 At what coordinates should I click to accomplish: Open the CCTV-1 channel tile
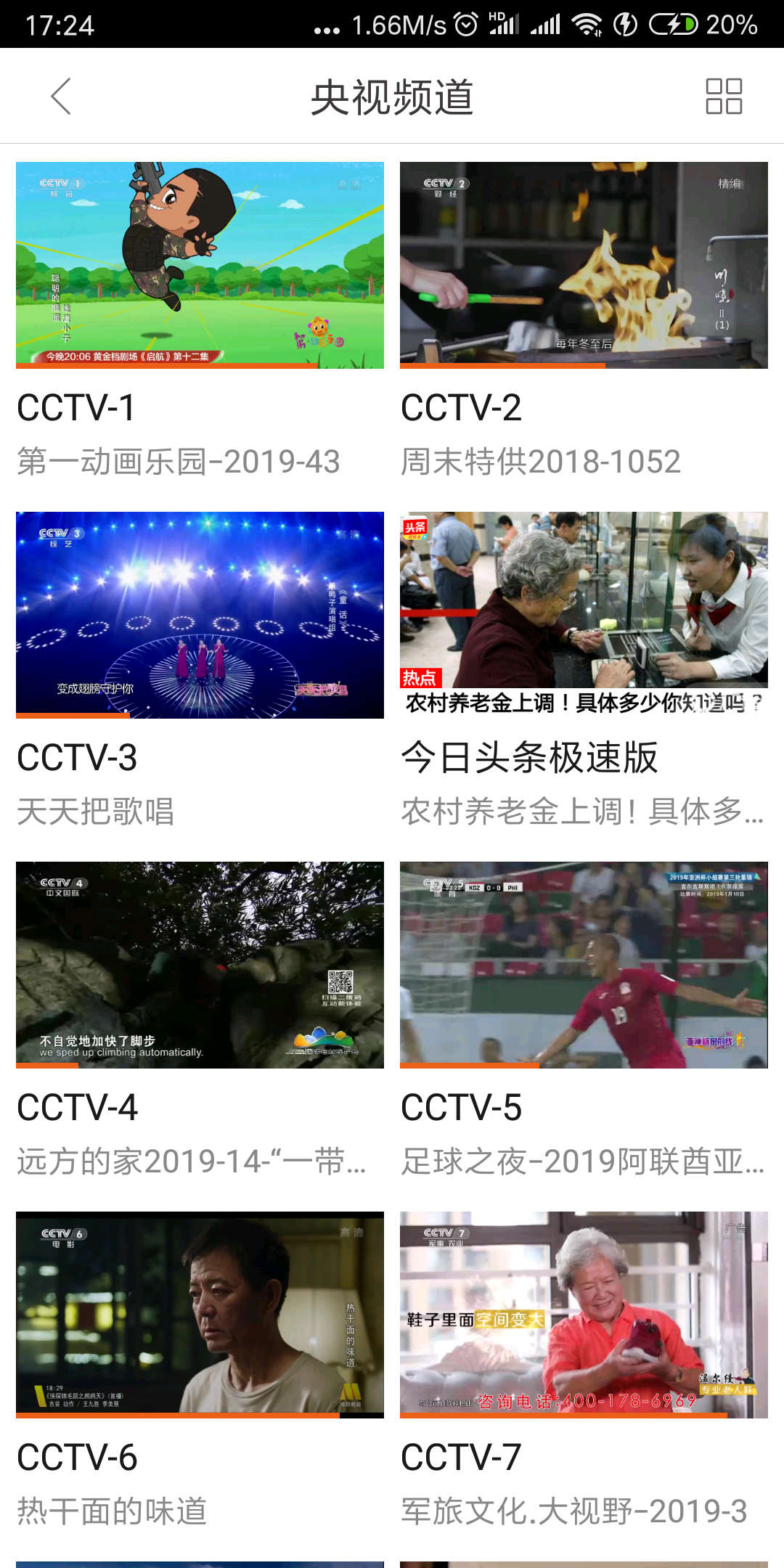point(200,266)
